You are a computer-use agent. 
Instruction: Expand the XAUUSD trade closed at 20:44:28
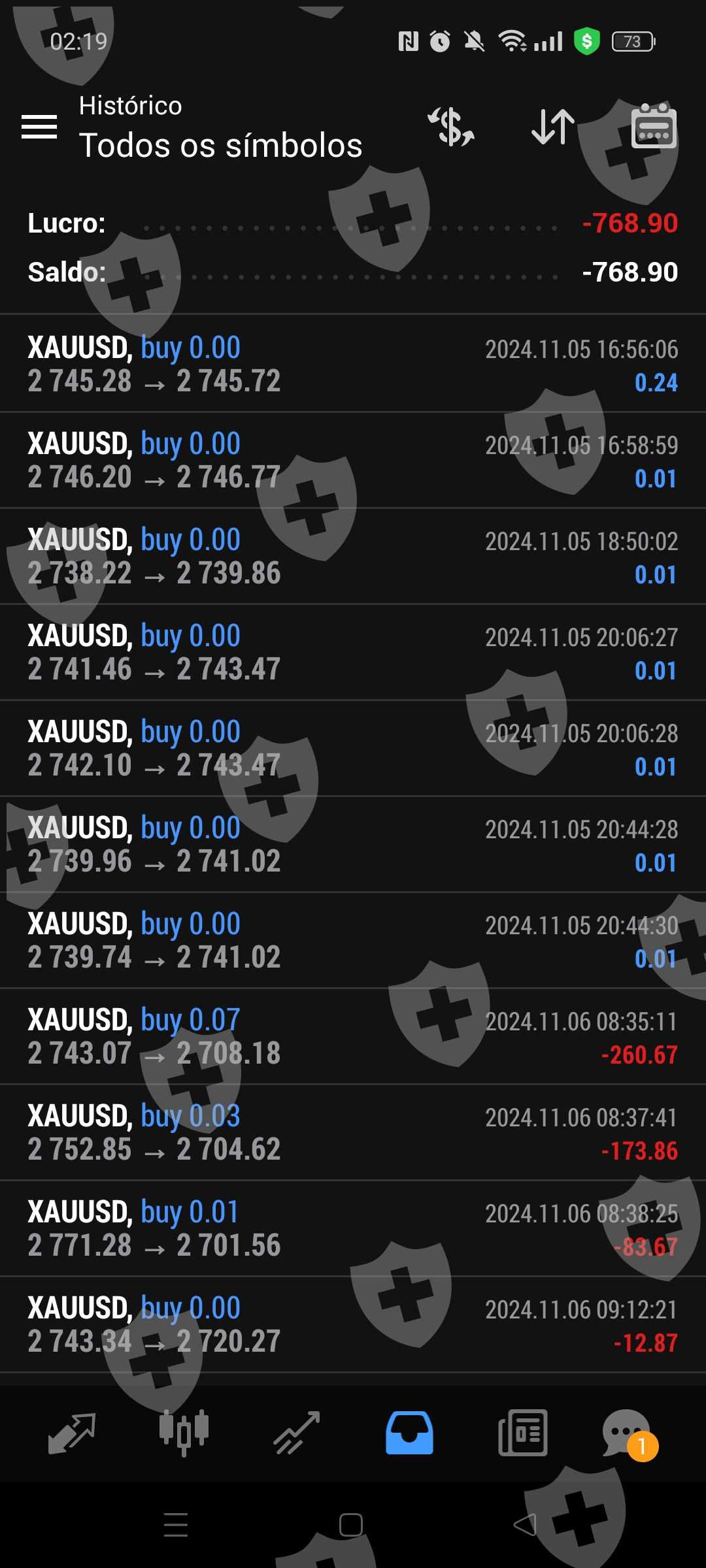pos(353,844)
